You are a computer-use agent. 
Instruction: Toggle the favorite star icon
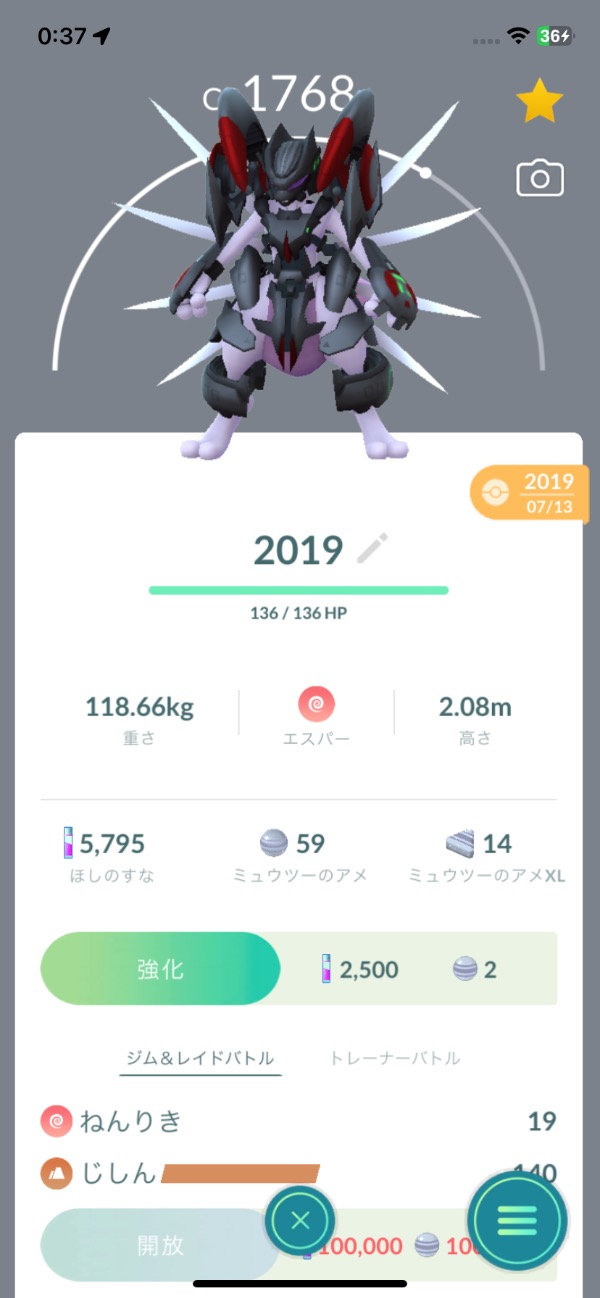pos(539,101)
